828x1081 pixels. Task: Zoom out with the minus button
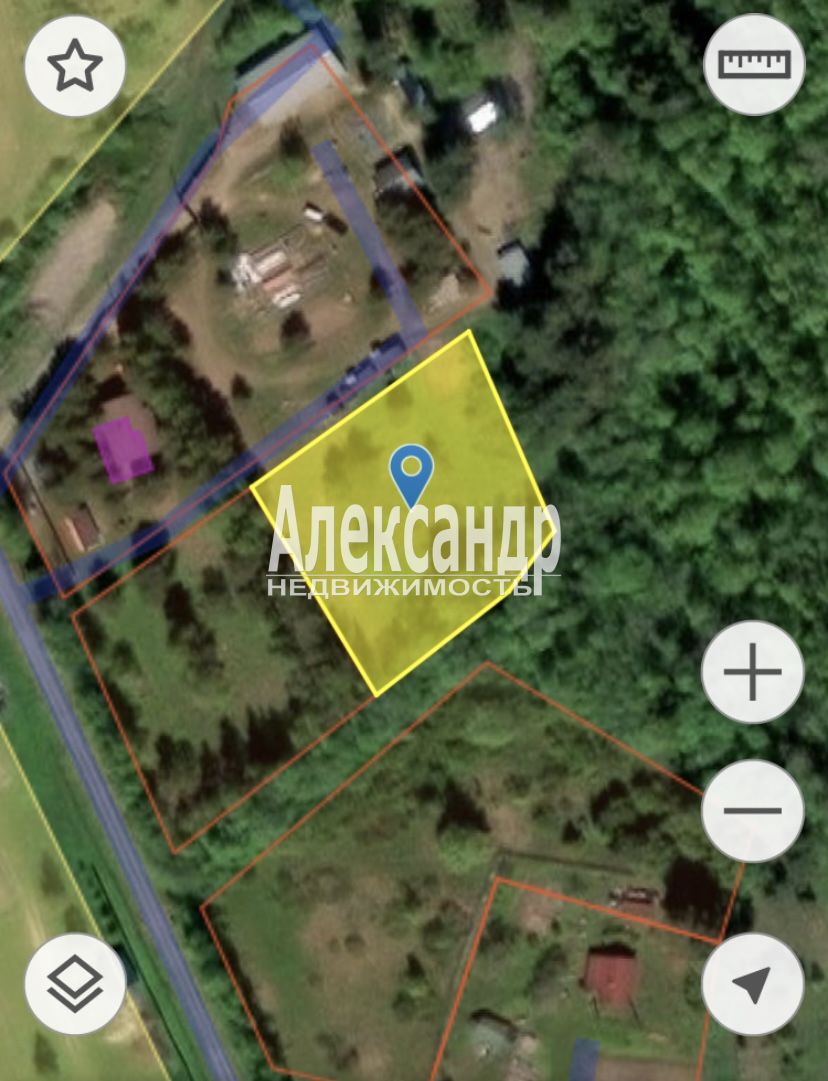[752, 811]
